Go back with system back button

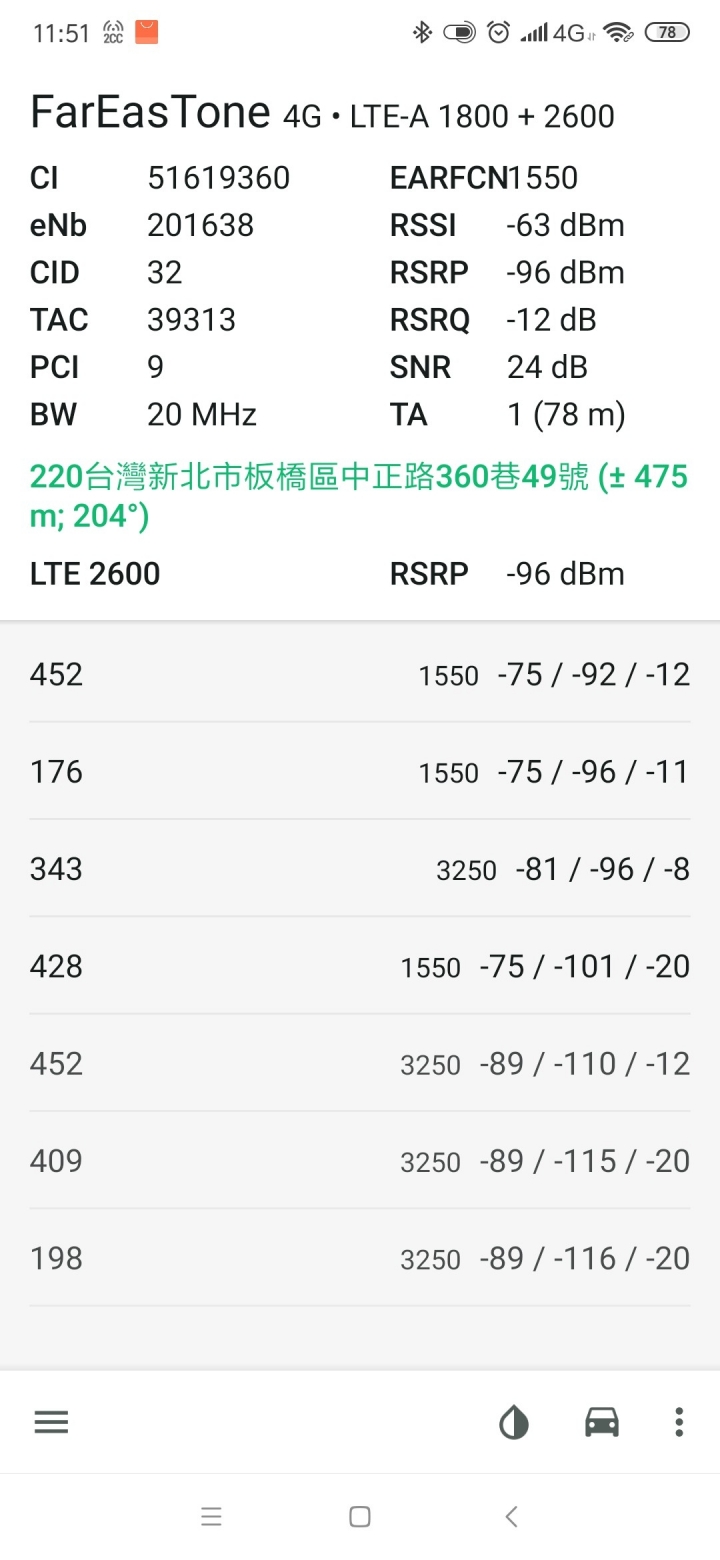point(511,1517)
